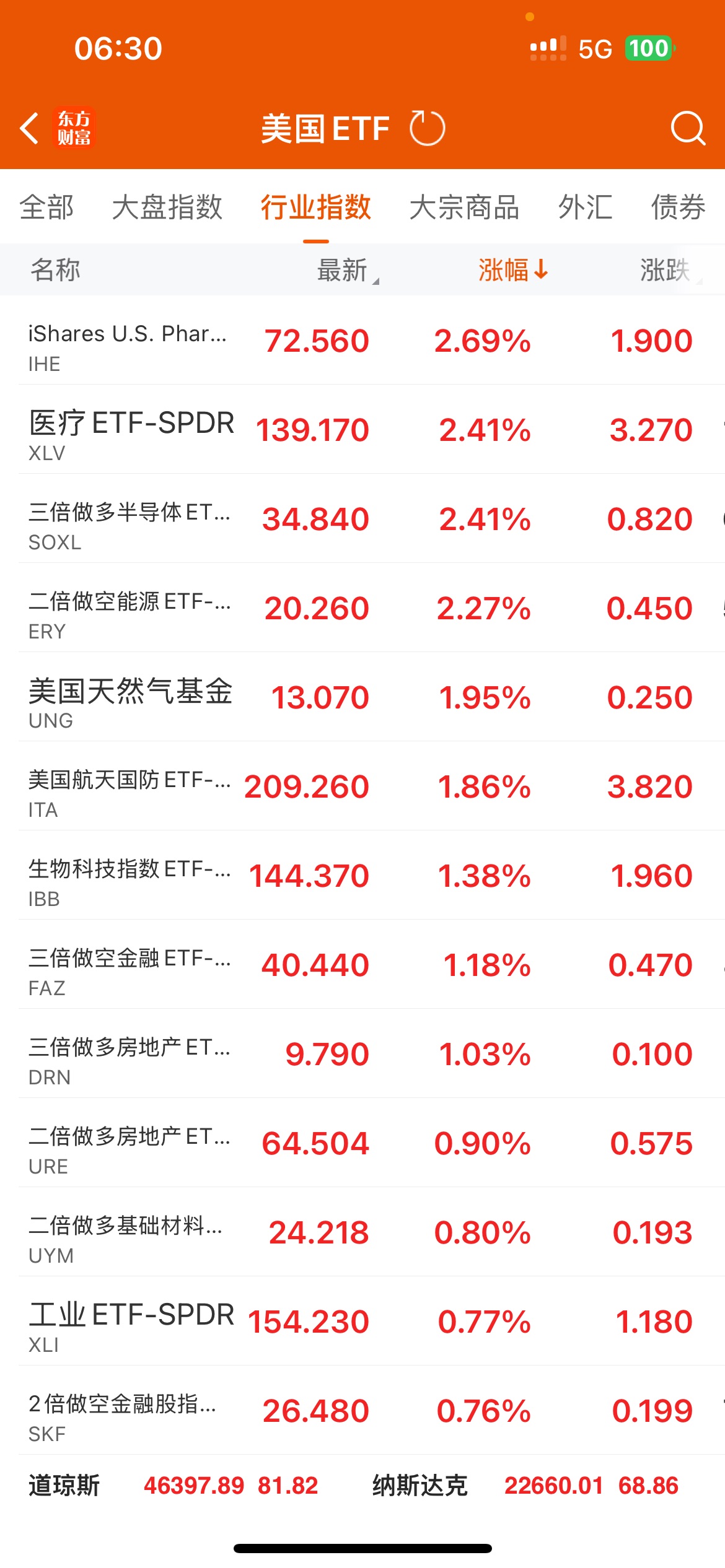View the IBB 生物科技指数ETF quote
The height and width of the screenshot is (1568, 725).
click(x=362, y=876)
